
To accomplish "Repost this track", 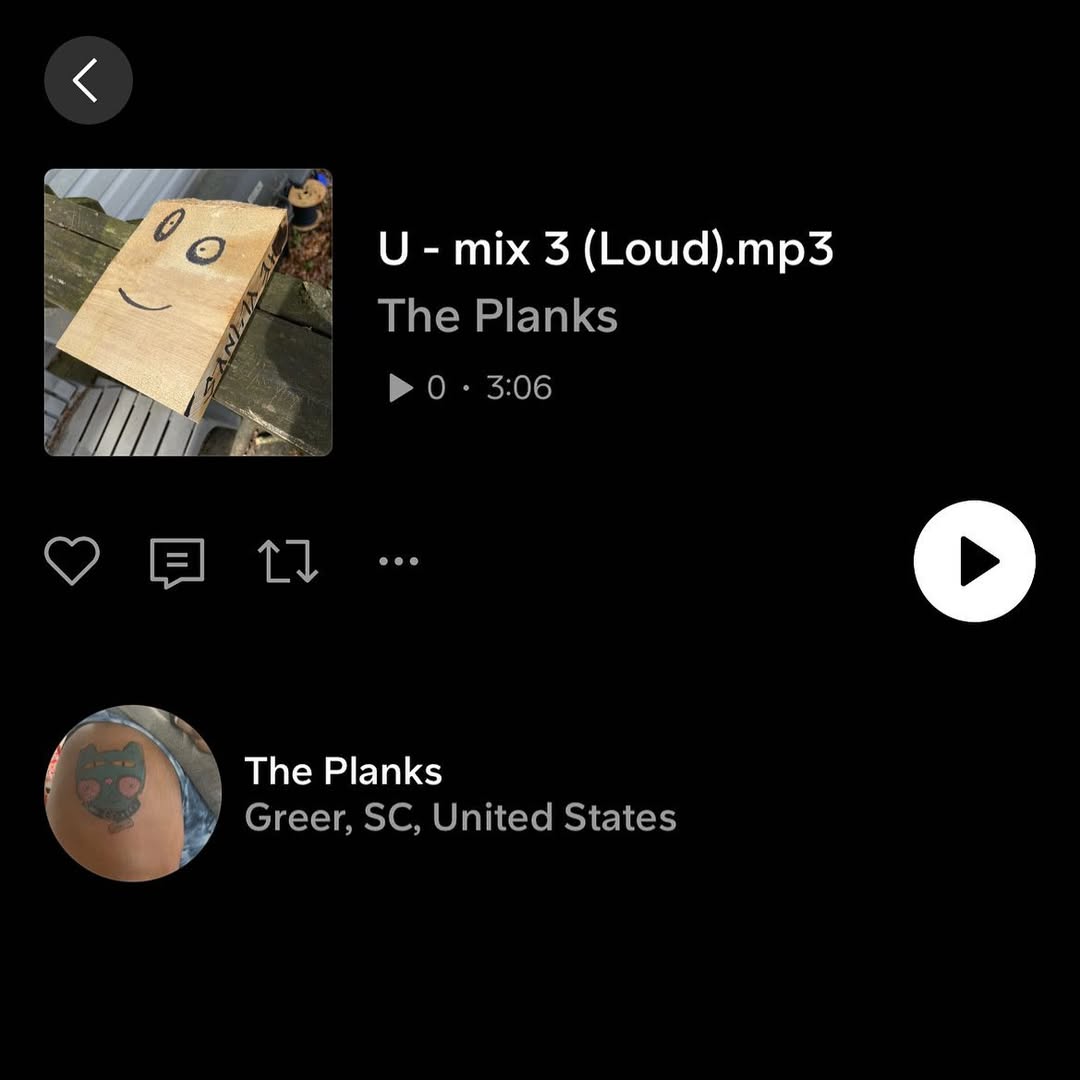I will [x=288, y=562].
